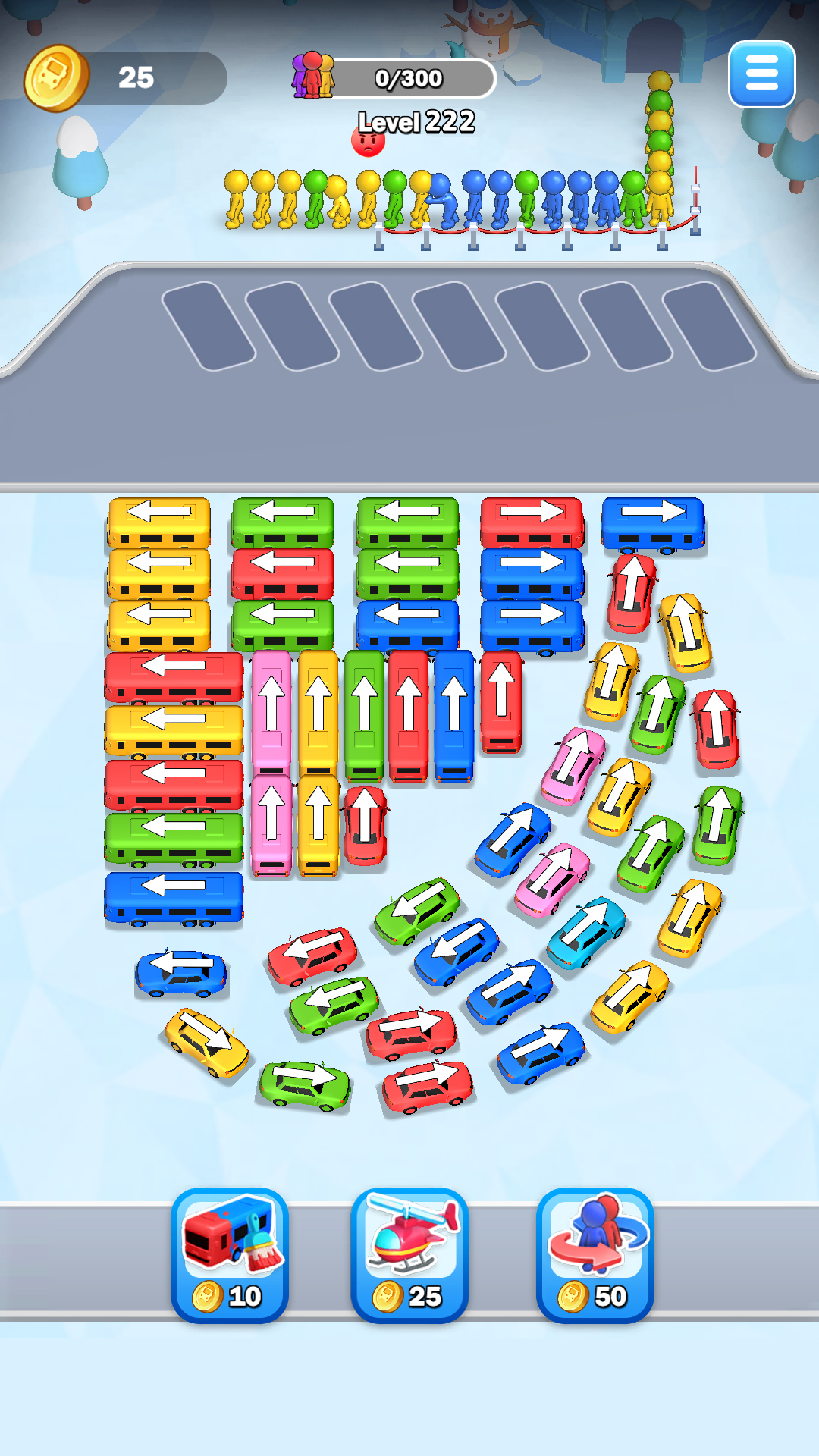Screen dimensions: 819x1456
Task: Open the hamburger menu
Action: [761, 72]
